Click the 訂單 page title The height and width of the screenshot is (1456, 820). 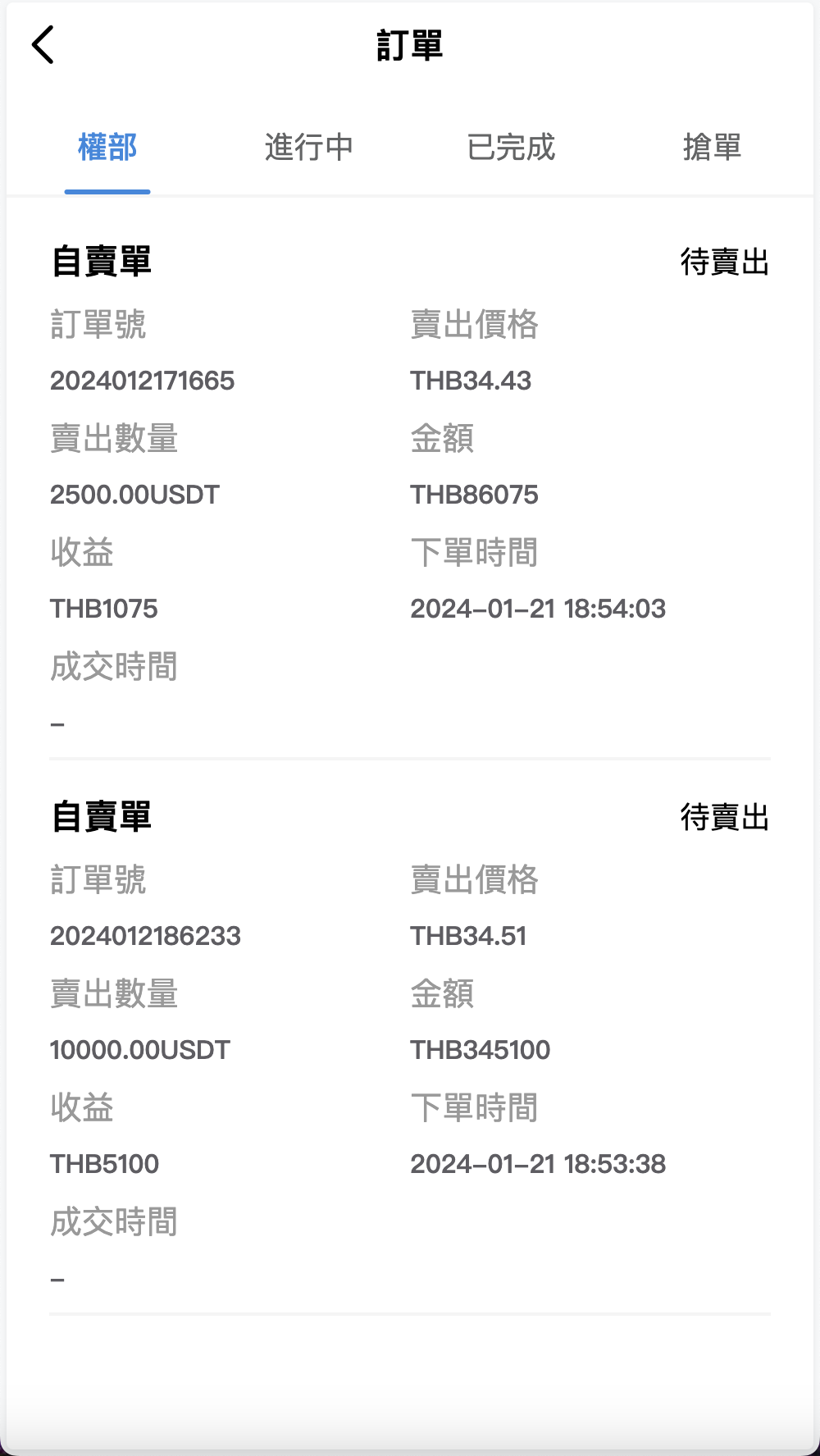coord(408,47)
